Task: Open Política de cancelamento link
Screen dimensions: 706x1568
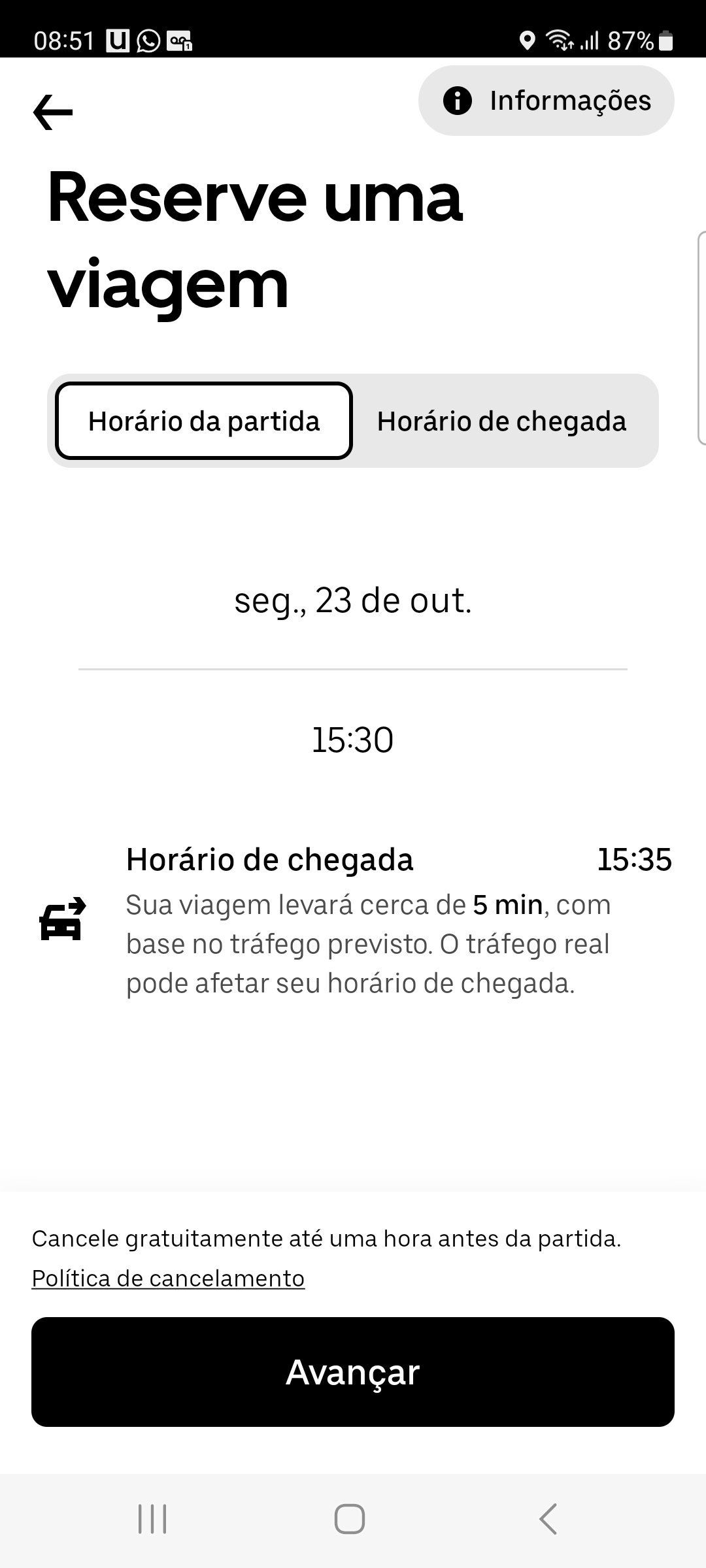Action: (168, 1279)
